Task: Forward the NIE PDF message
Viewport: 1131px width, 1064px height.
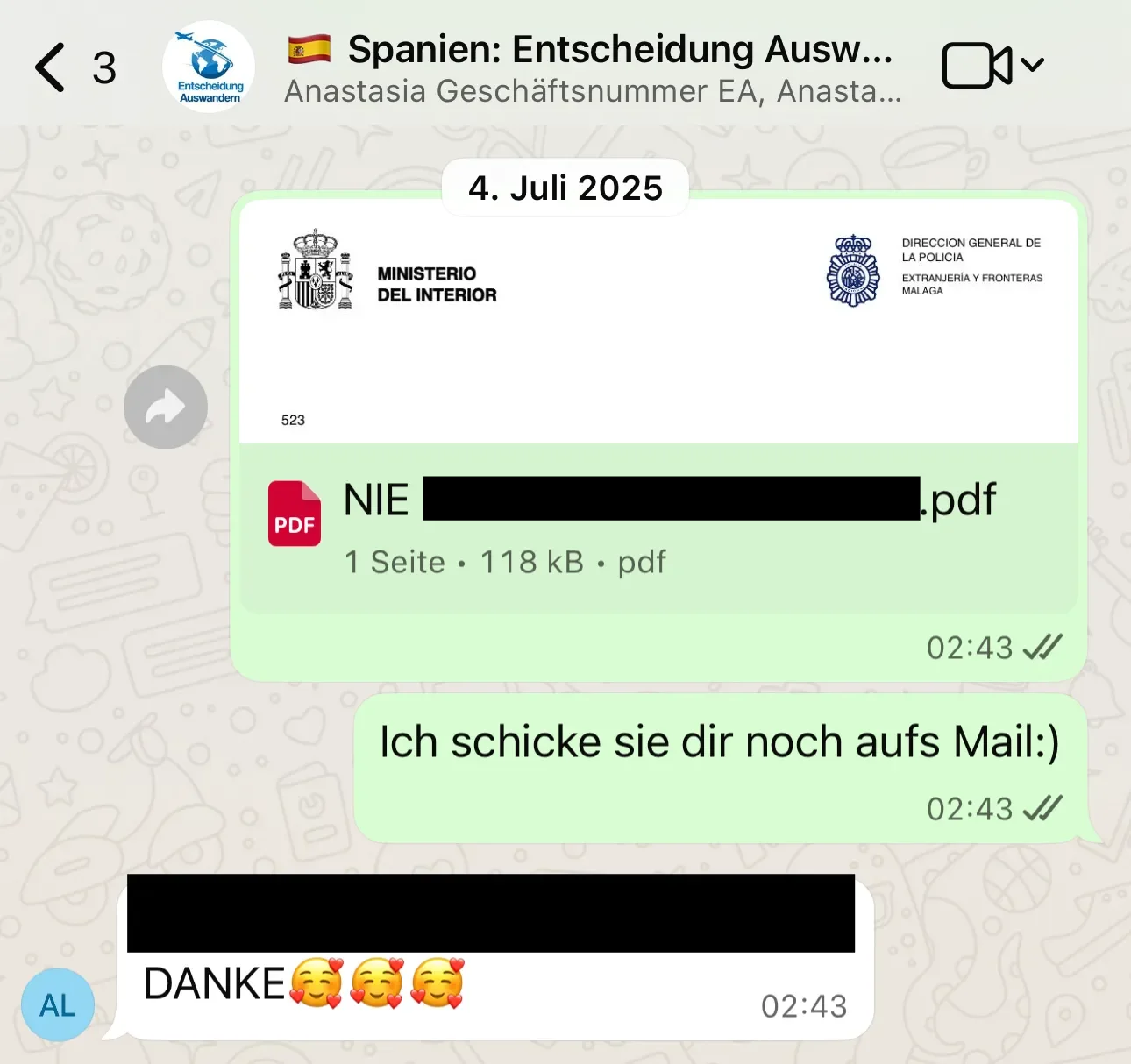Action: [x=166, y=407]
